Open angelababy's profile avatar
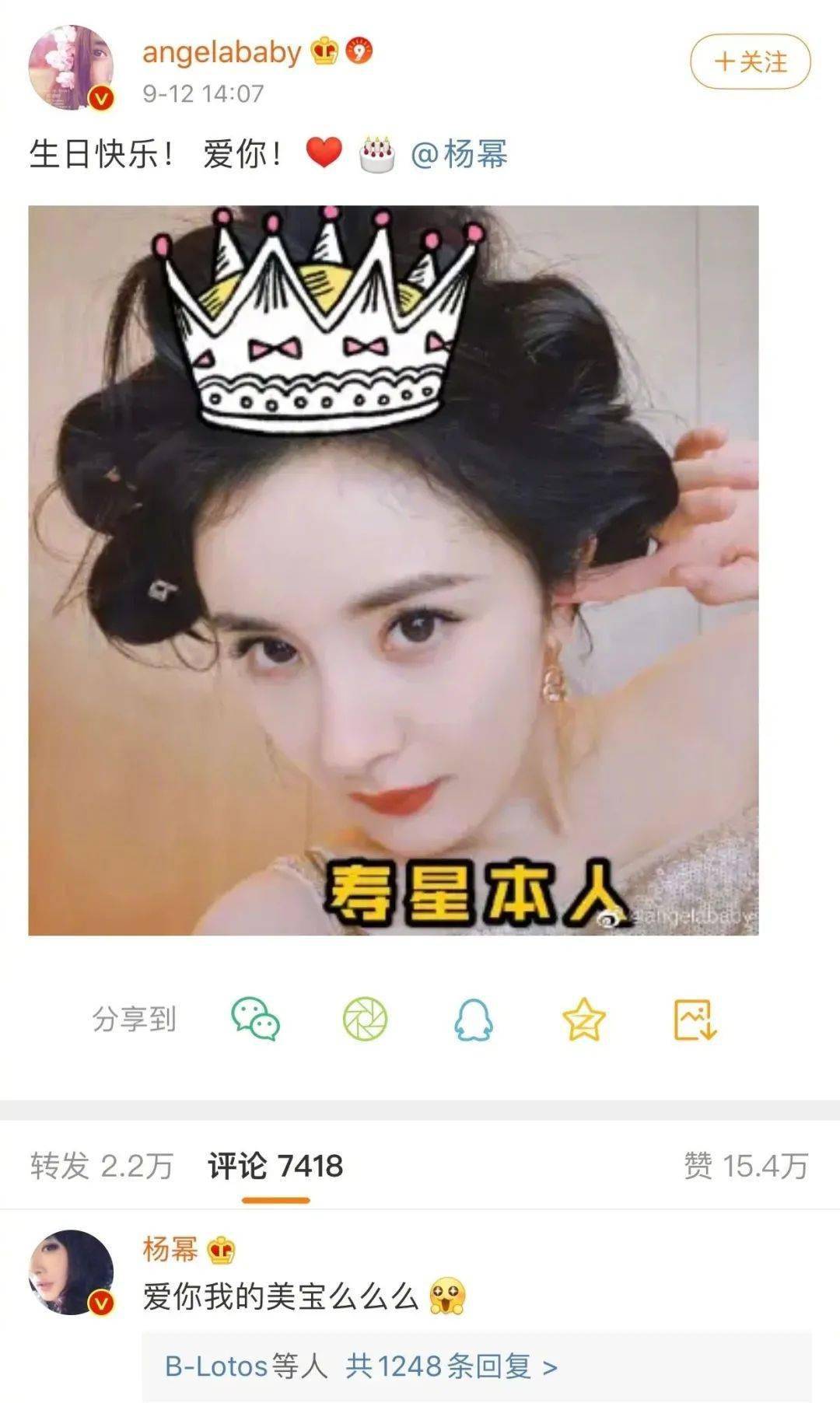This screenshot has width=840, height=1403. coord(71,68)
